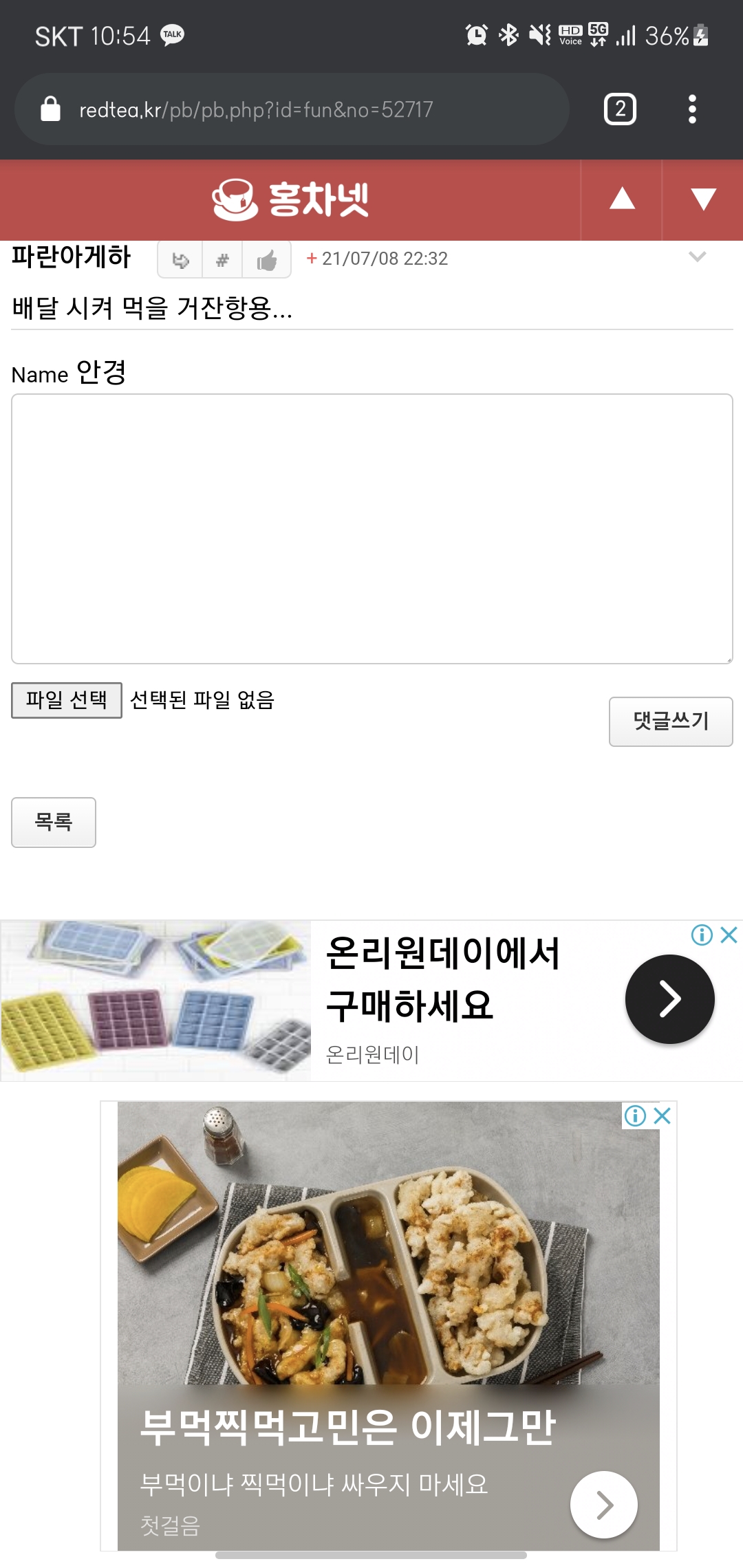743x1568 pixels.
Task: Jump to the bottom with the down arrow
Action: [703, 199]
